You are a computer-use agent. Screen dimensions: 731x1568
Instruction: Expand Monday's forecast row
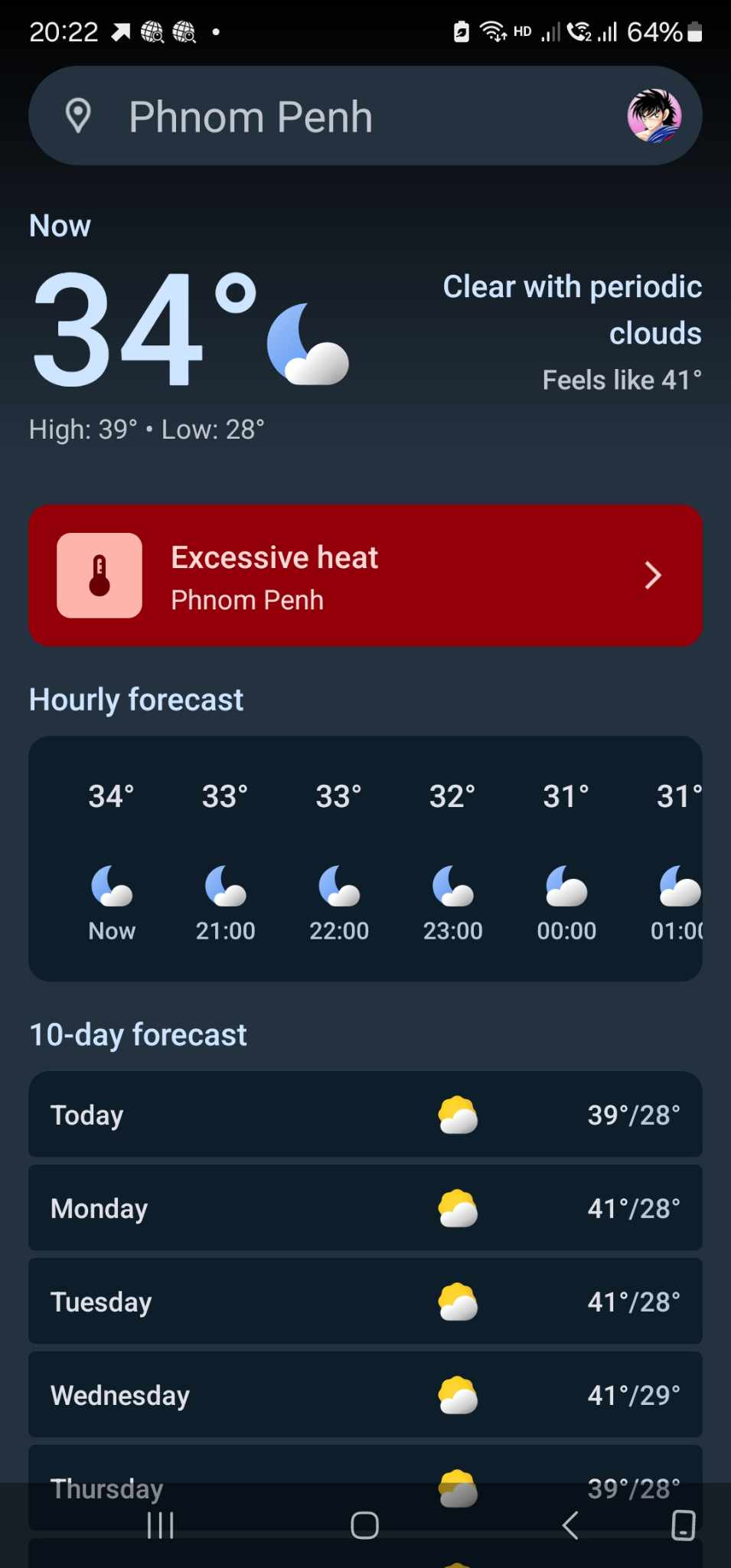(x=365, y=1208)
